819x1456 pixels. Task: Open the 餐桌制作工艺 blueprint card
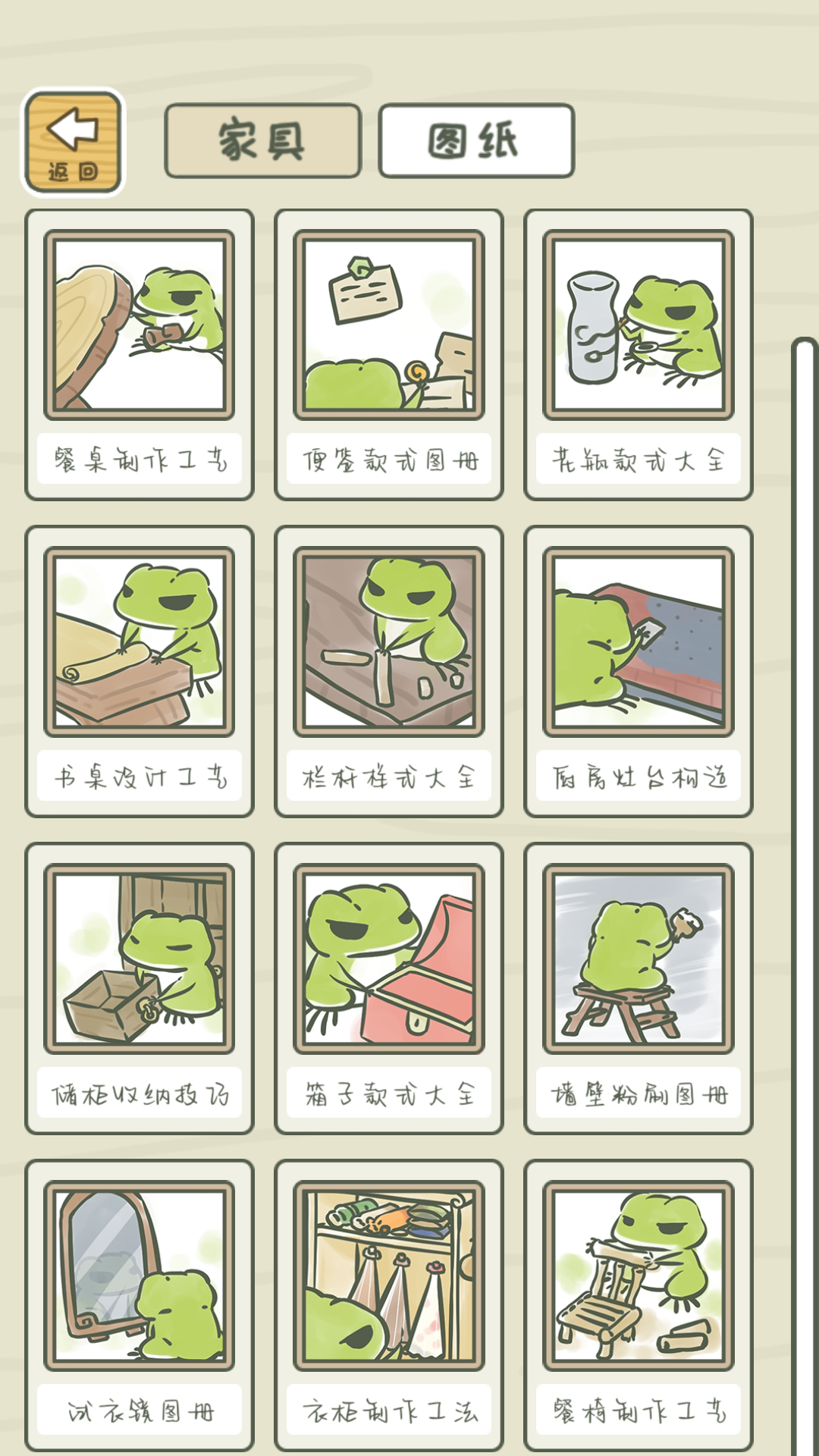pyautogui.click(x=140, y=354)
